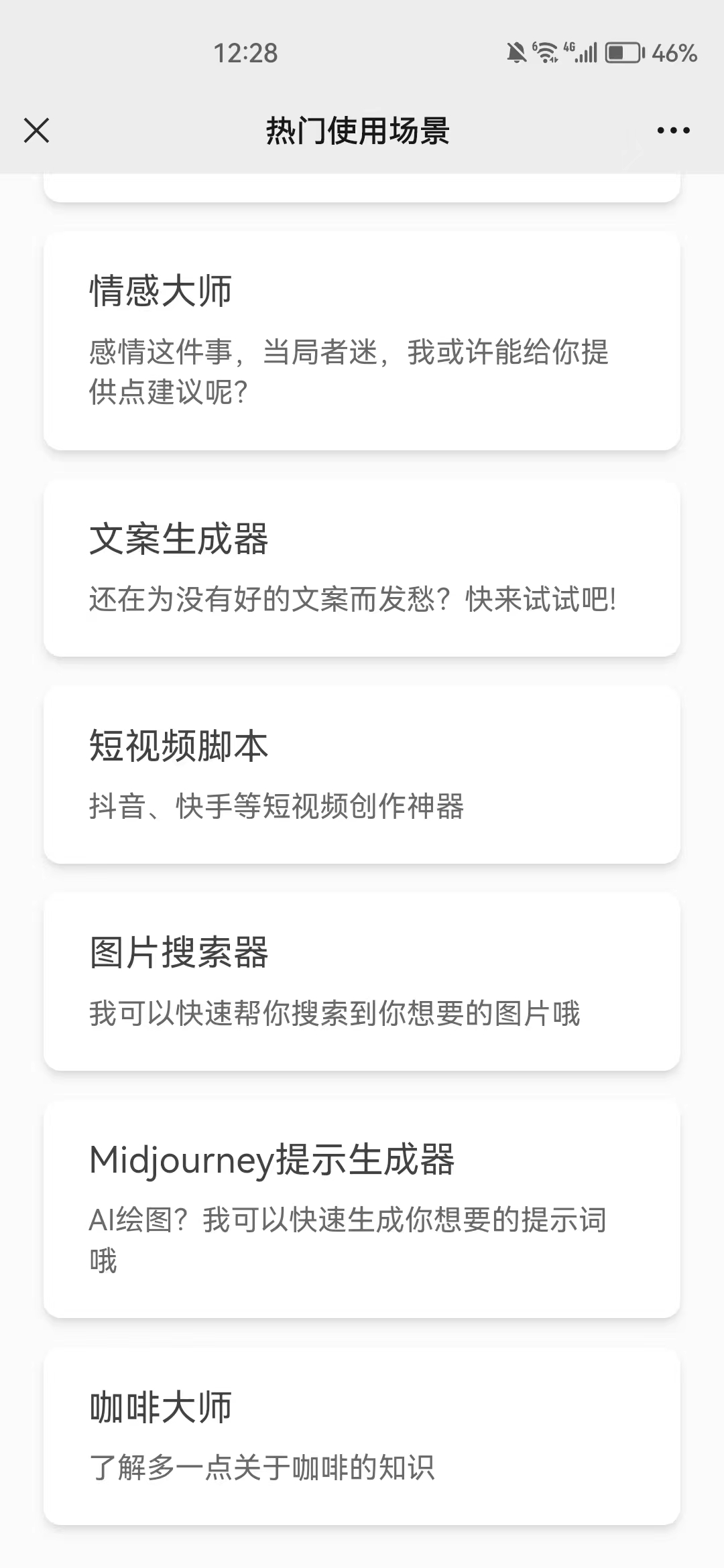
Task: Open Midjourney提示生成器 card
Action: [362, 1210]
